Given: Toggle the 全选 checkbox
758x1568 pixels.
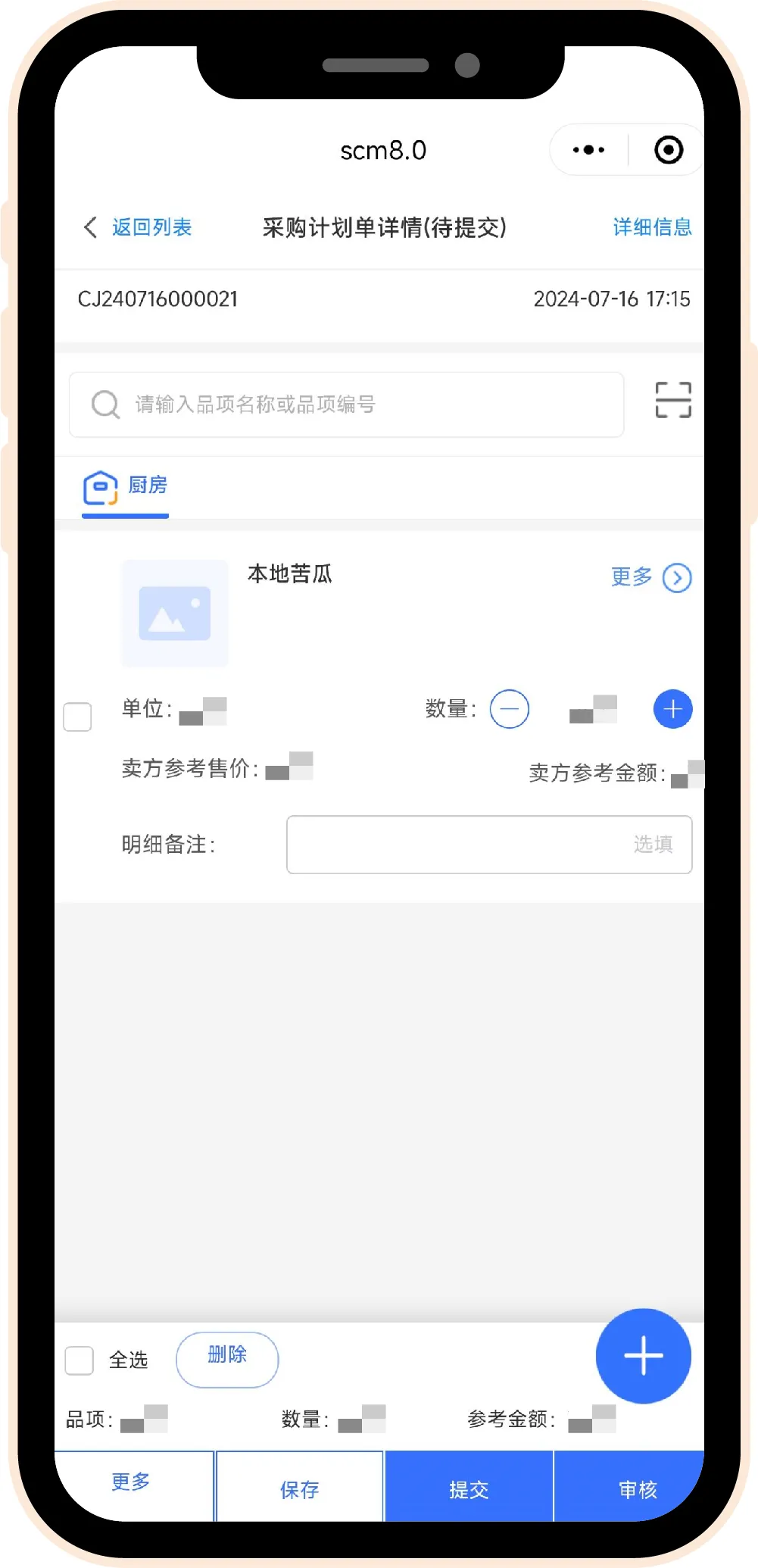Looking at the screenshot, I should pos(80,1360).
